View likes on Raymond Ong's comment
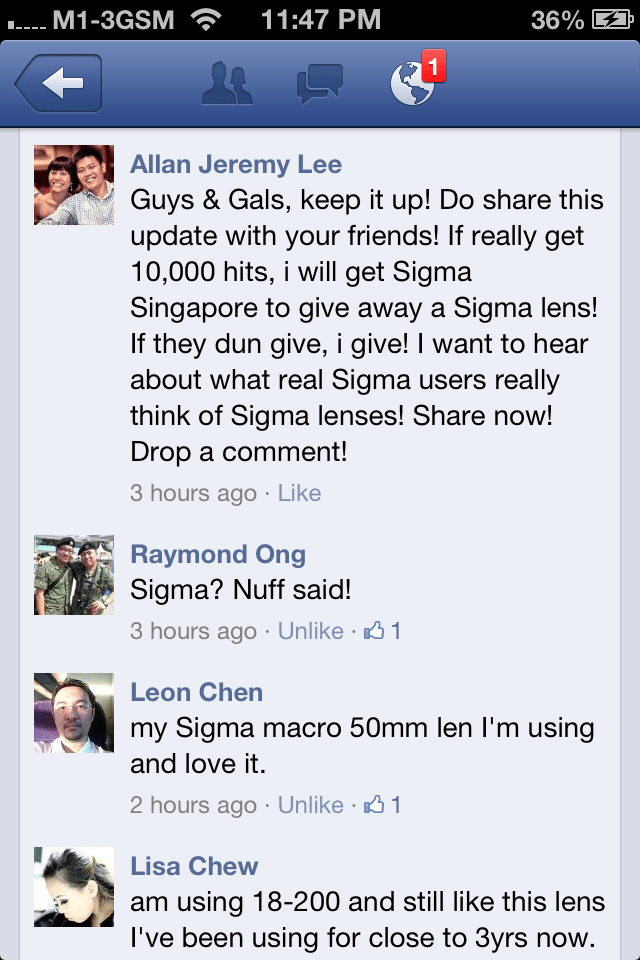This screenshot has width=640, height=960. click(383, 631)
